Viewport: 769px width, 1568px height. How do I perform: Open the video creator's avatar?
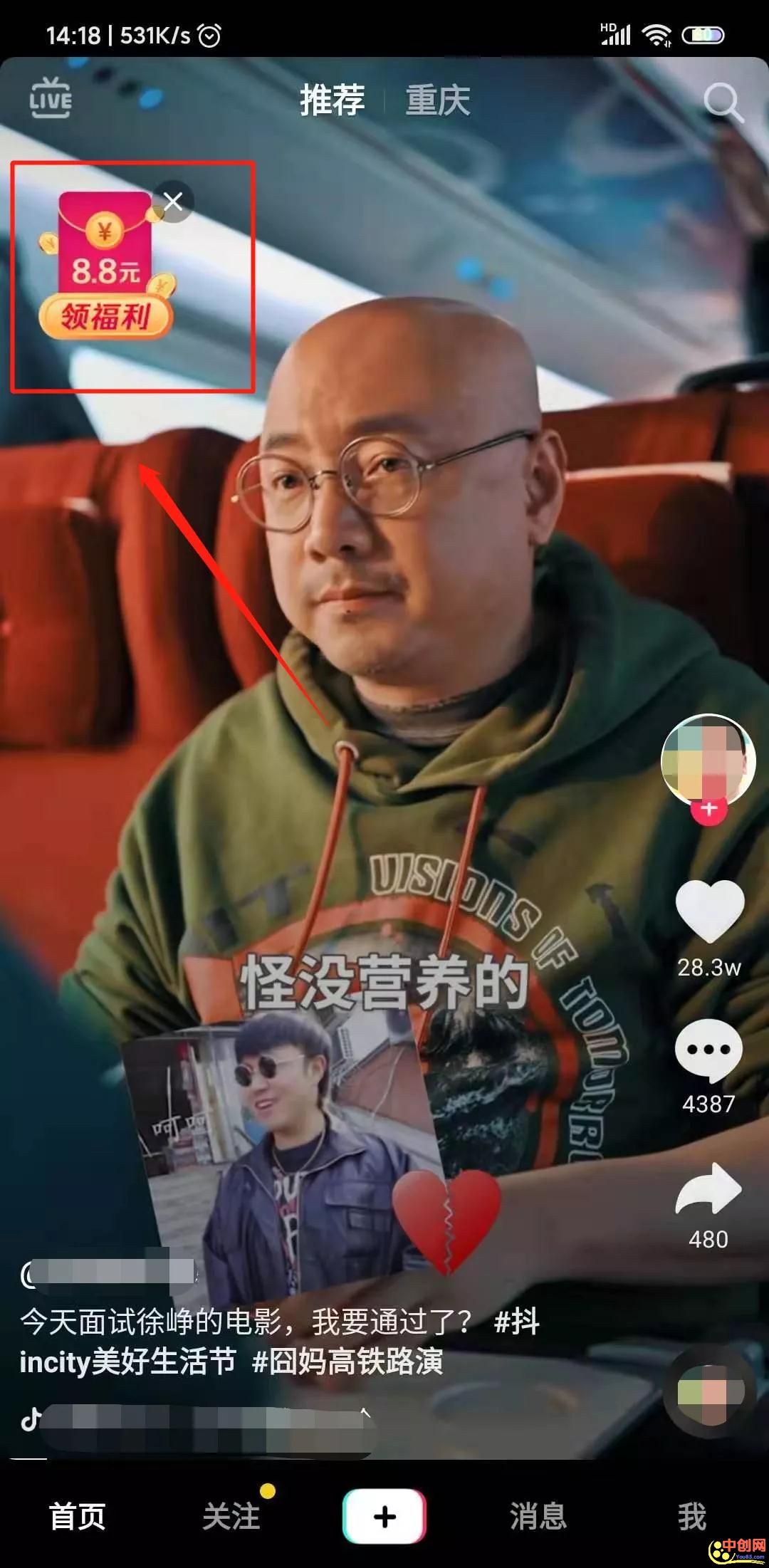(708, 759)
